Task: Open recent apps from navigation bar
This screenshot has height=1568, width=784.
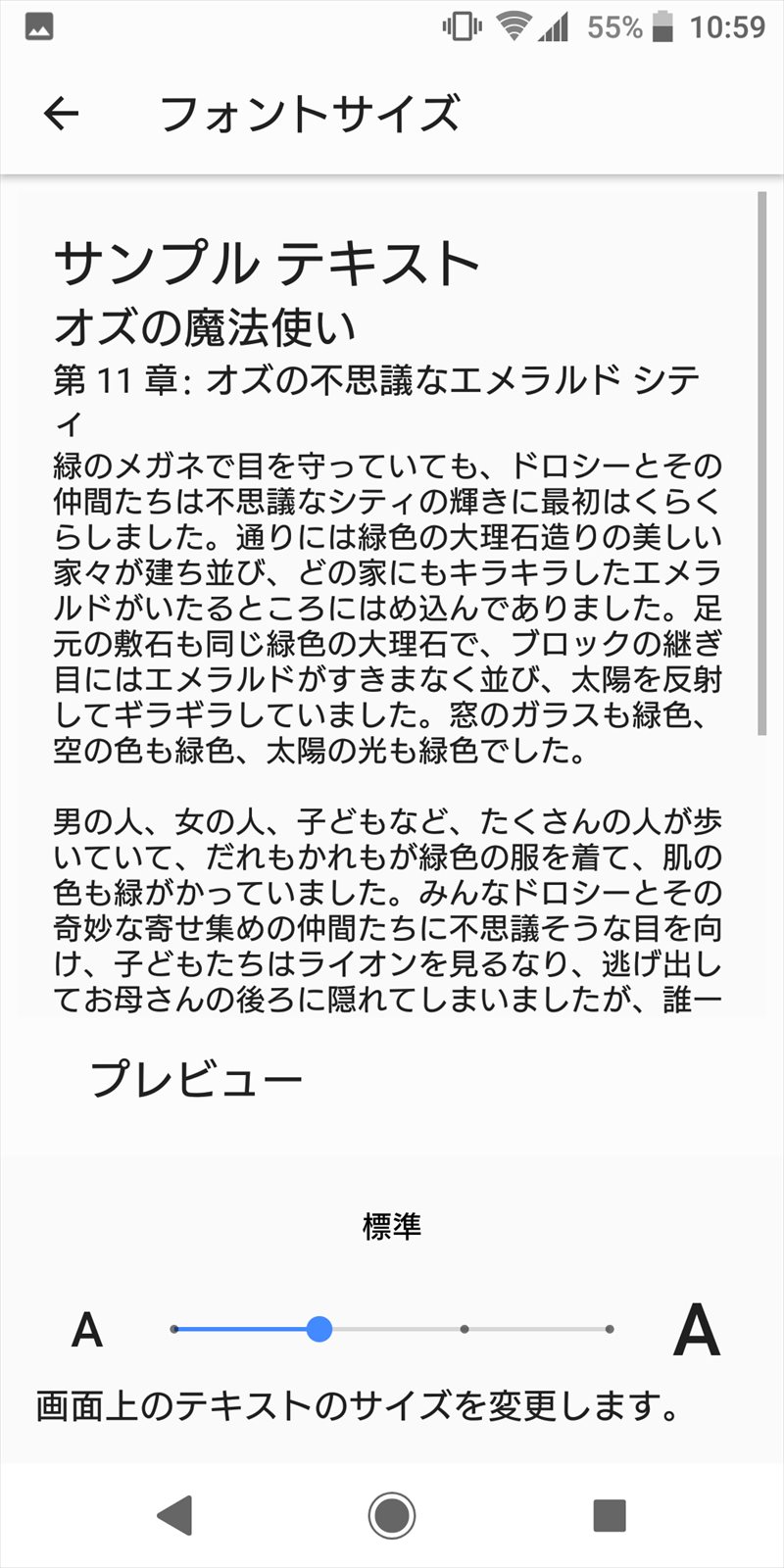Action: click(610, 1515)
